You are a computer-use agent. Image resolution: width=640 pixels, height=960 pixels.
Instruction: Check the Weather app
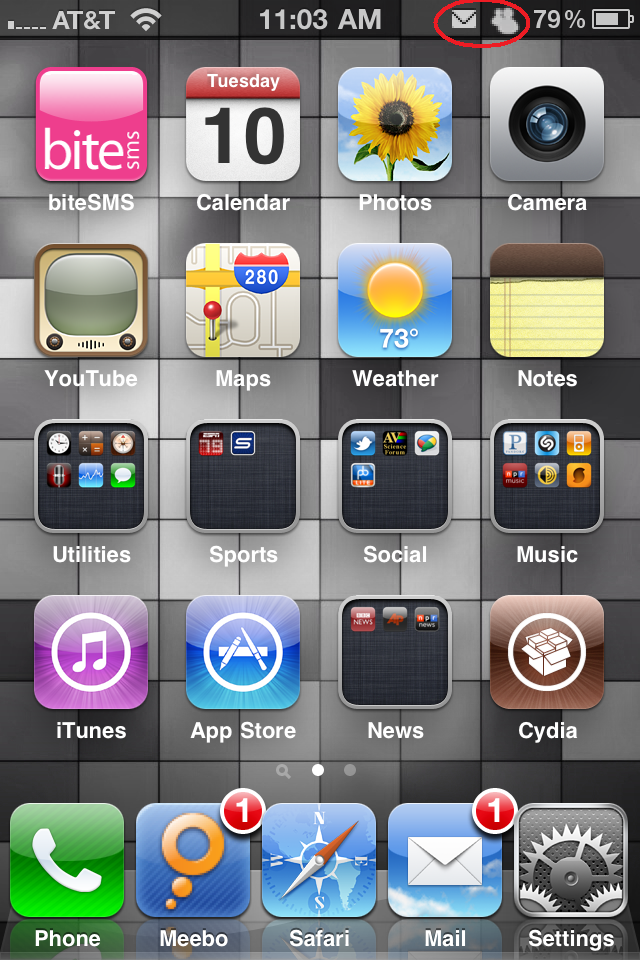(x=395, y=300)
